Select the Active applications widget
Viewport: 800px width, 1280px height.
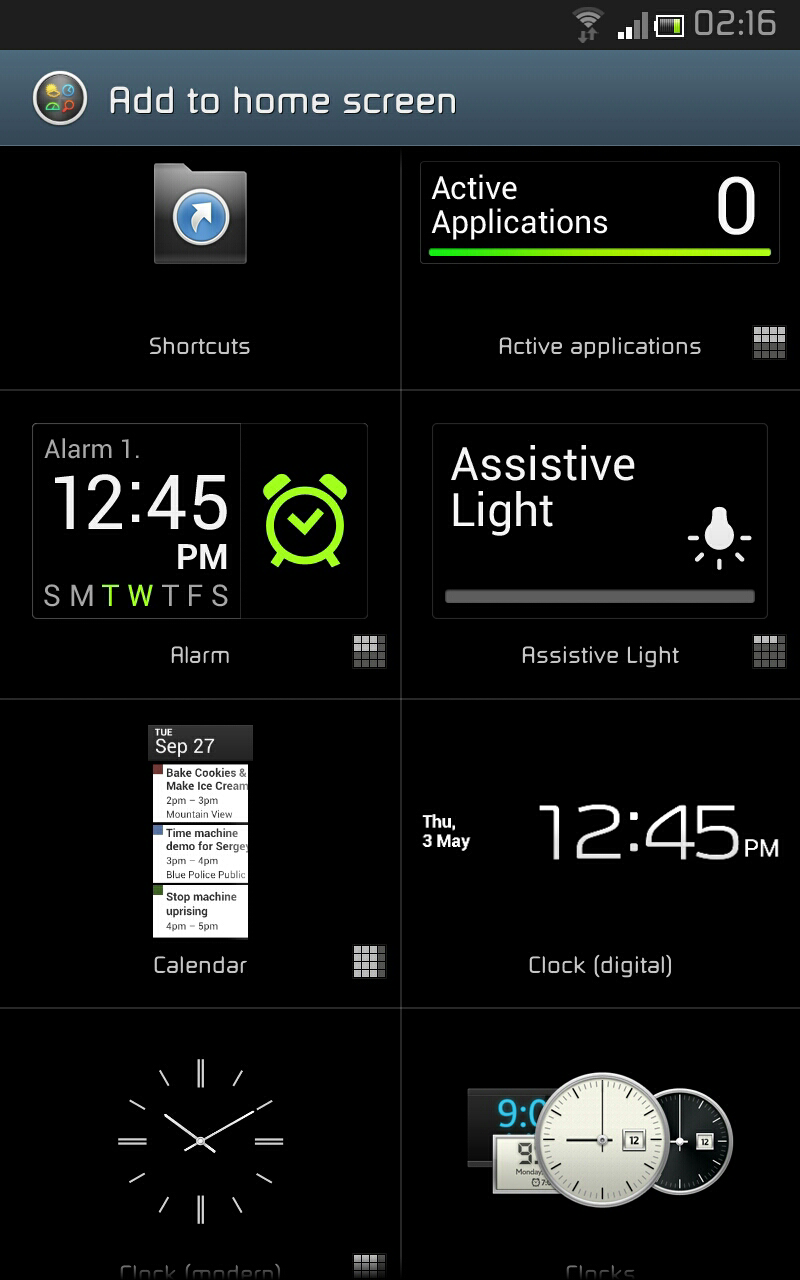coord(601,268)
